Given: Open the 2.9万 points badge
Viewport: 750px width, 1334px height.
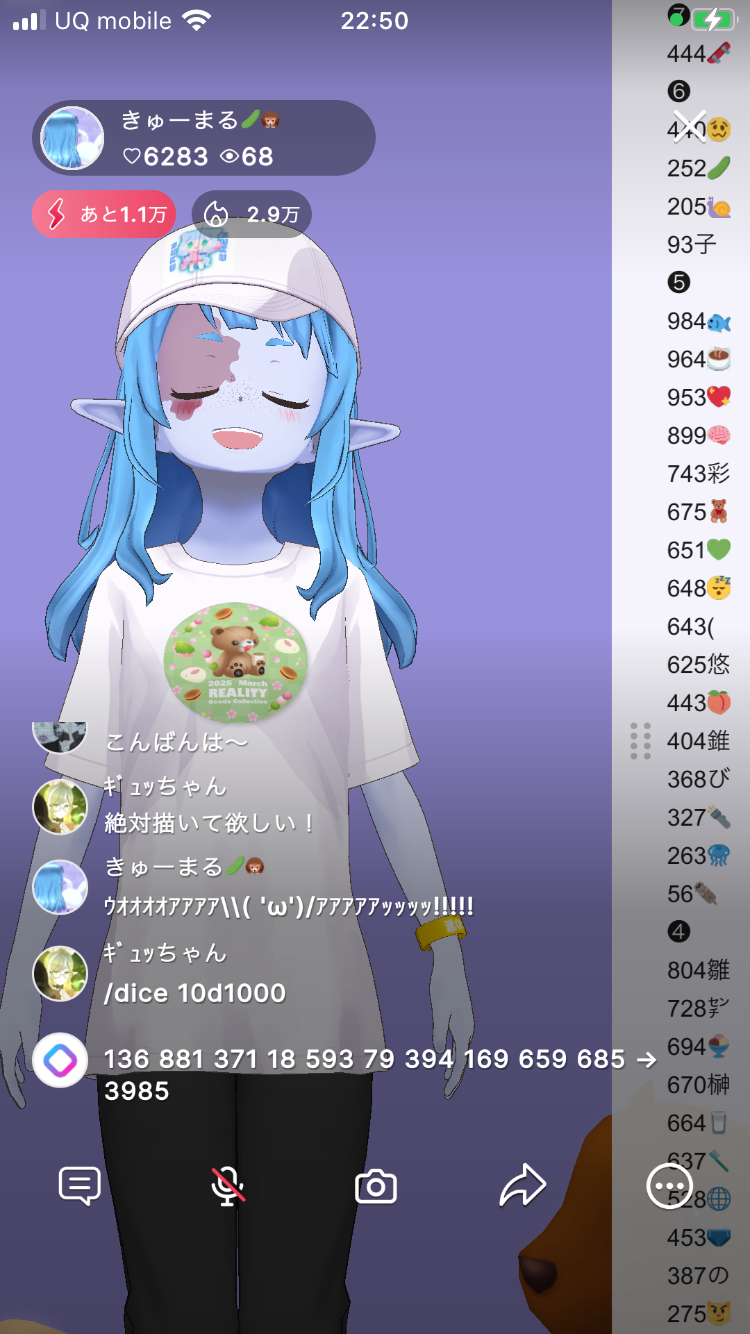Looking at the screenshot, I should (x=251, y=214).
